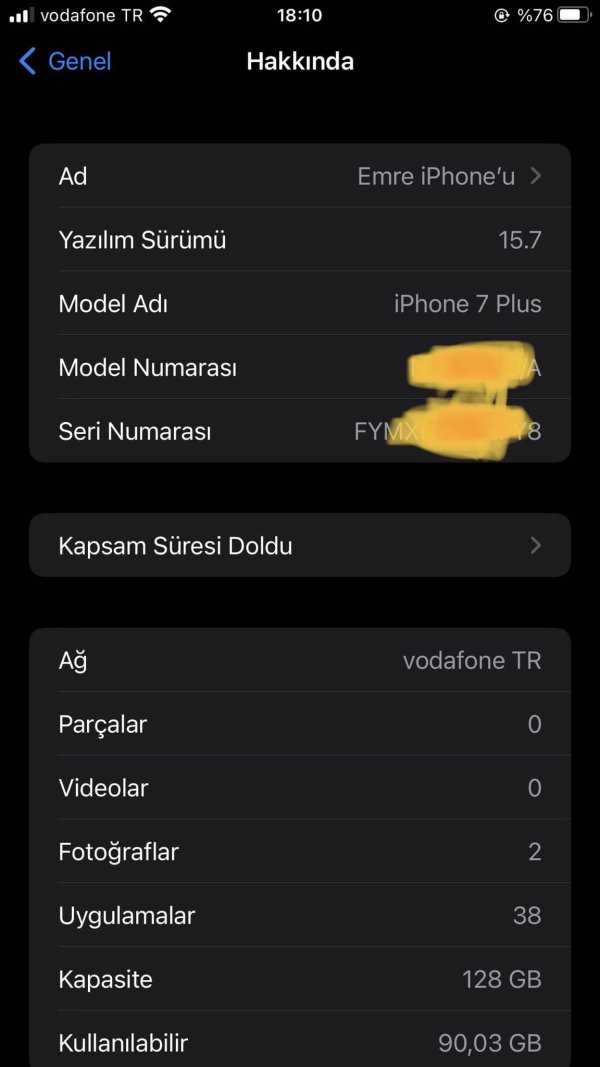The height and width of the screenshot is (1067, 600).
Task: Open the Ad row to rename device
Action: (x=300, y=177)
